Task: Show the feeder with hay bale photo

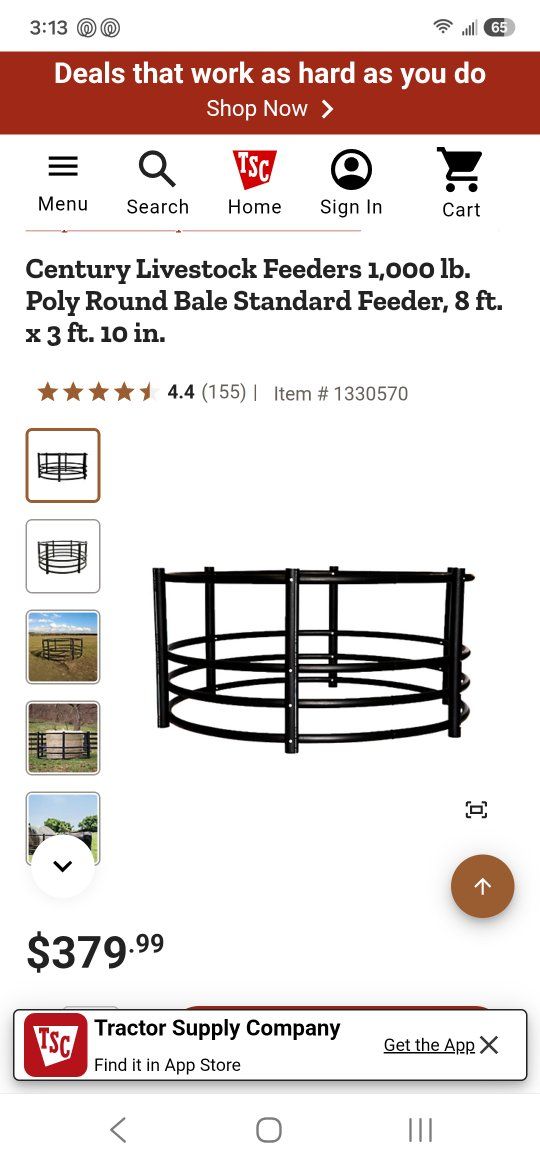Action: [63, 738]
